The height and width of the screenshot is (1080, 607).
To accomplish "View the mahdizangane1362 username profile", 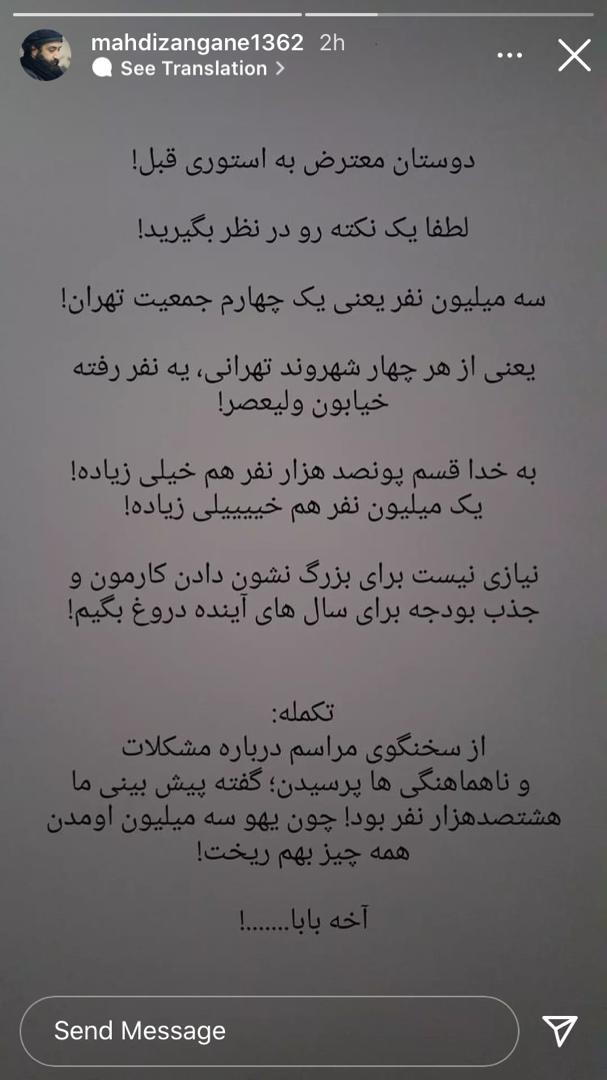I will coord(196,43).
